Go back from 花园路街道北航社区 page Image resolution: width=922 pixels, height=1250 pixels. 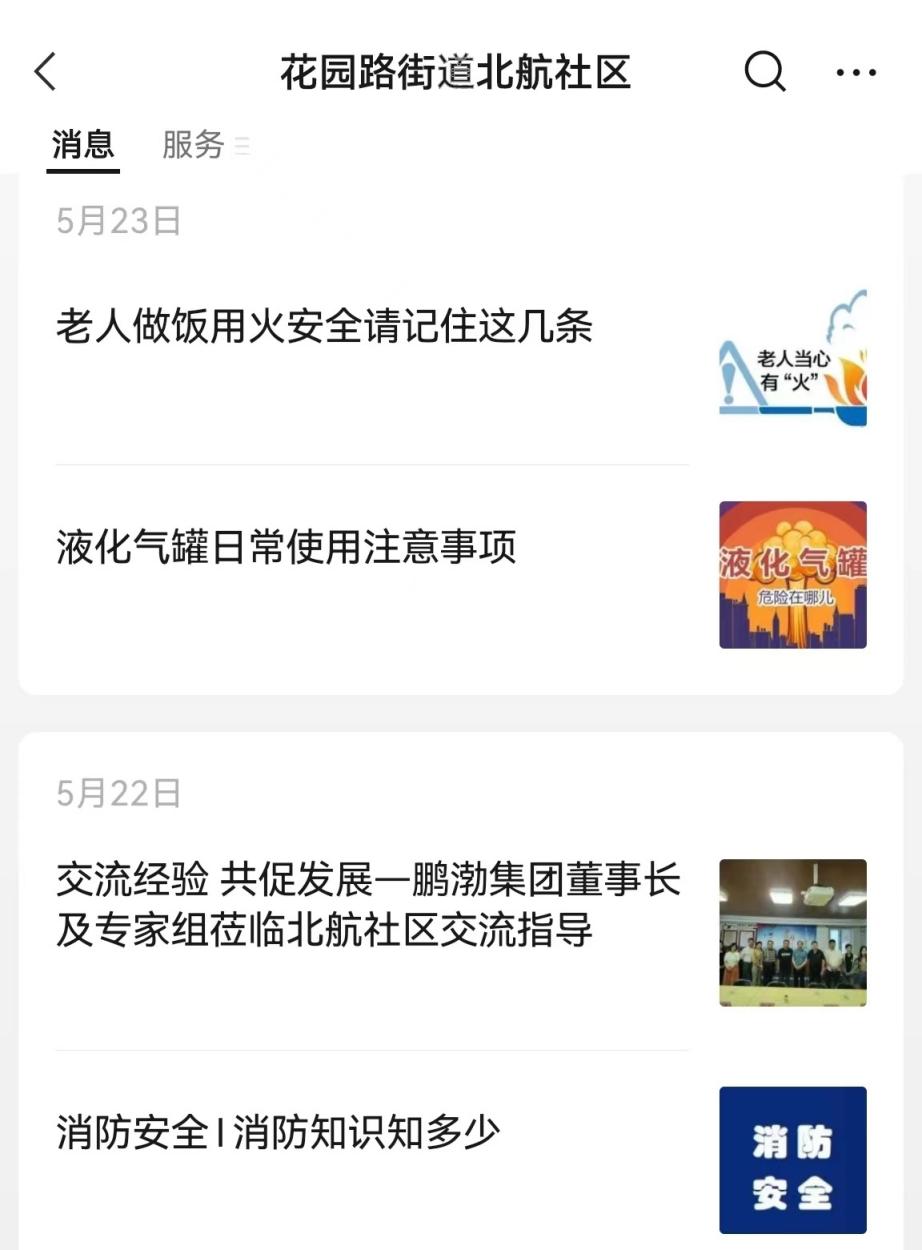[46, 73]
